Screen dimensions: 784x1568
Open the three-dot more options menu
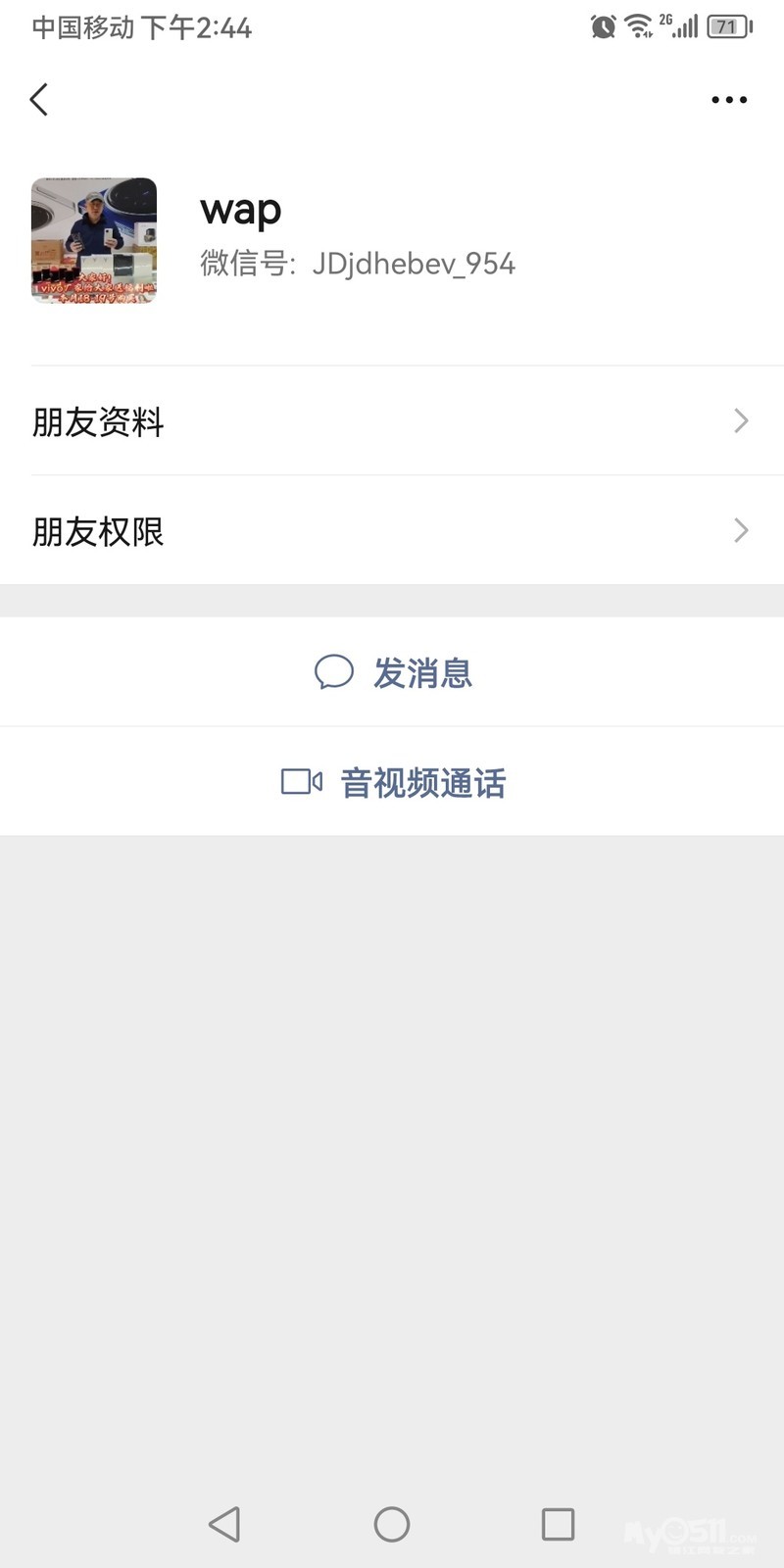tap(729, 99)
